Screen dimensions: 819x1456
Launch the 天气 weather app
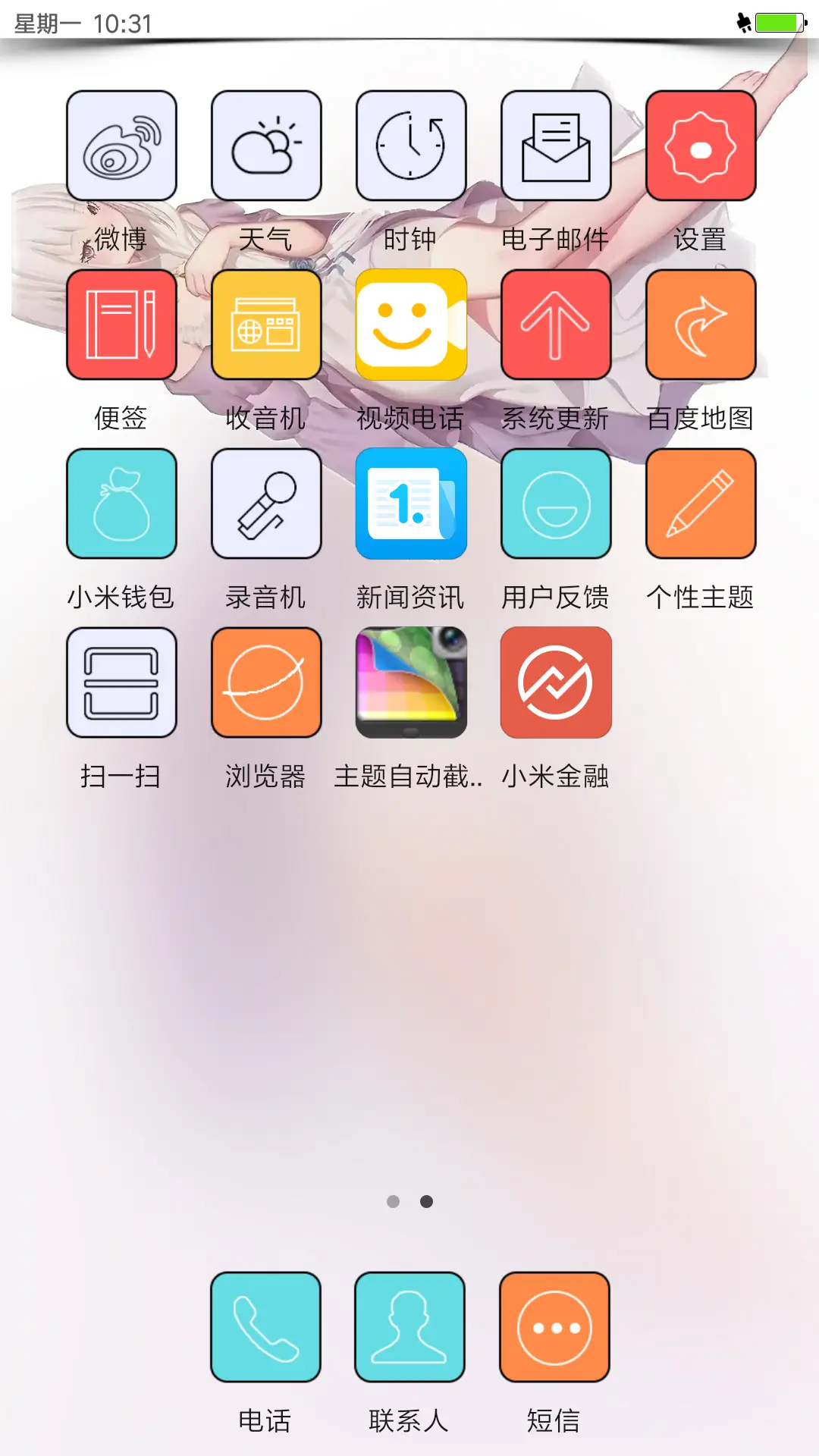tap(266, 145)
